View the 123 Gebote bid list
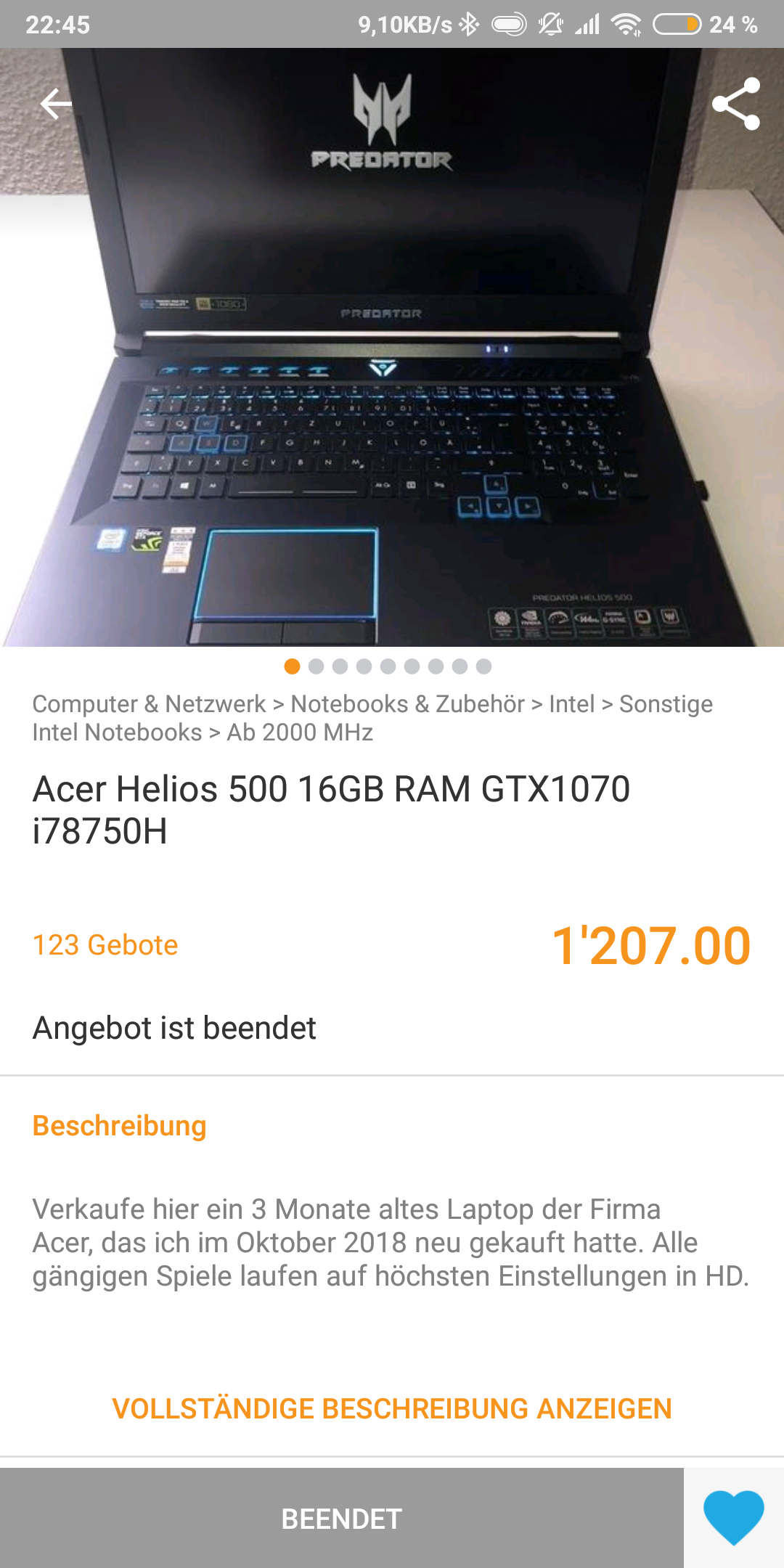Viewport: 784px width, 1568px height. [x=105, y=945]
